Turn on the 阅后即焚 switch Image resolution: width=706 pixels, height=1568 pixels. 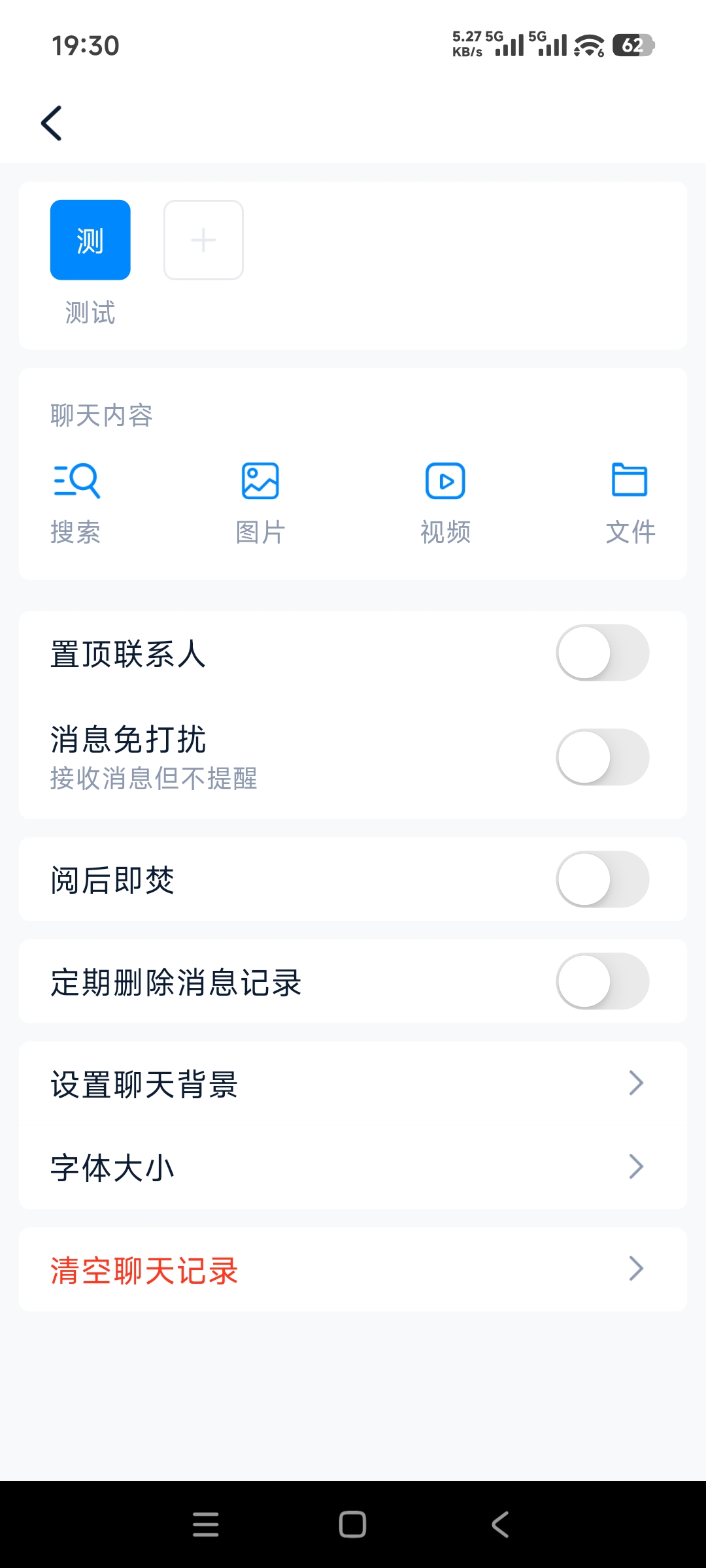pos(602,879)
